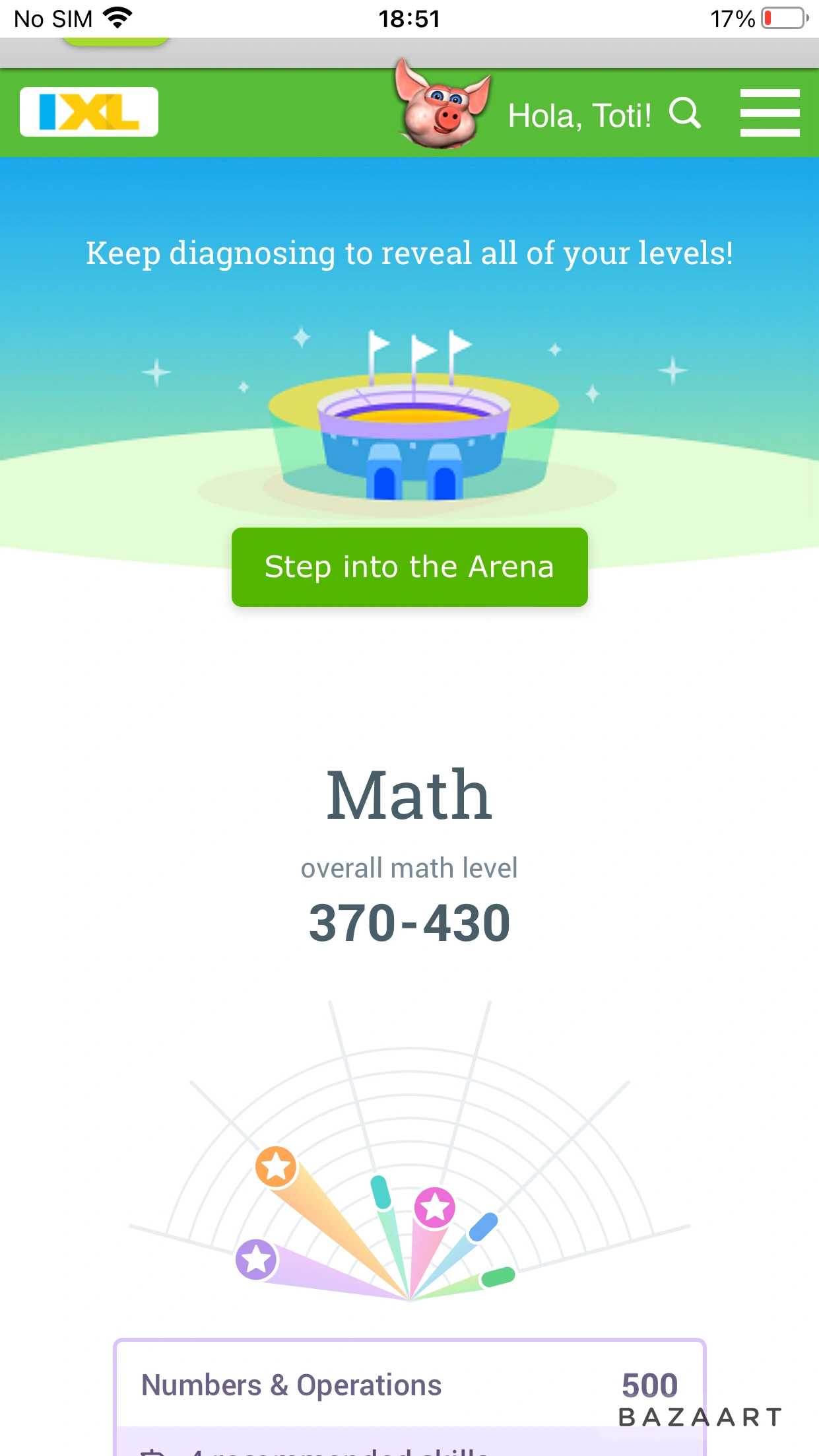Open the search magnifier icon

(684, 114)
